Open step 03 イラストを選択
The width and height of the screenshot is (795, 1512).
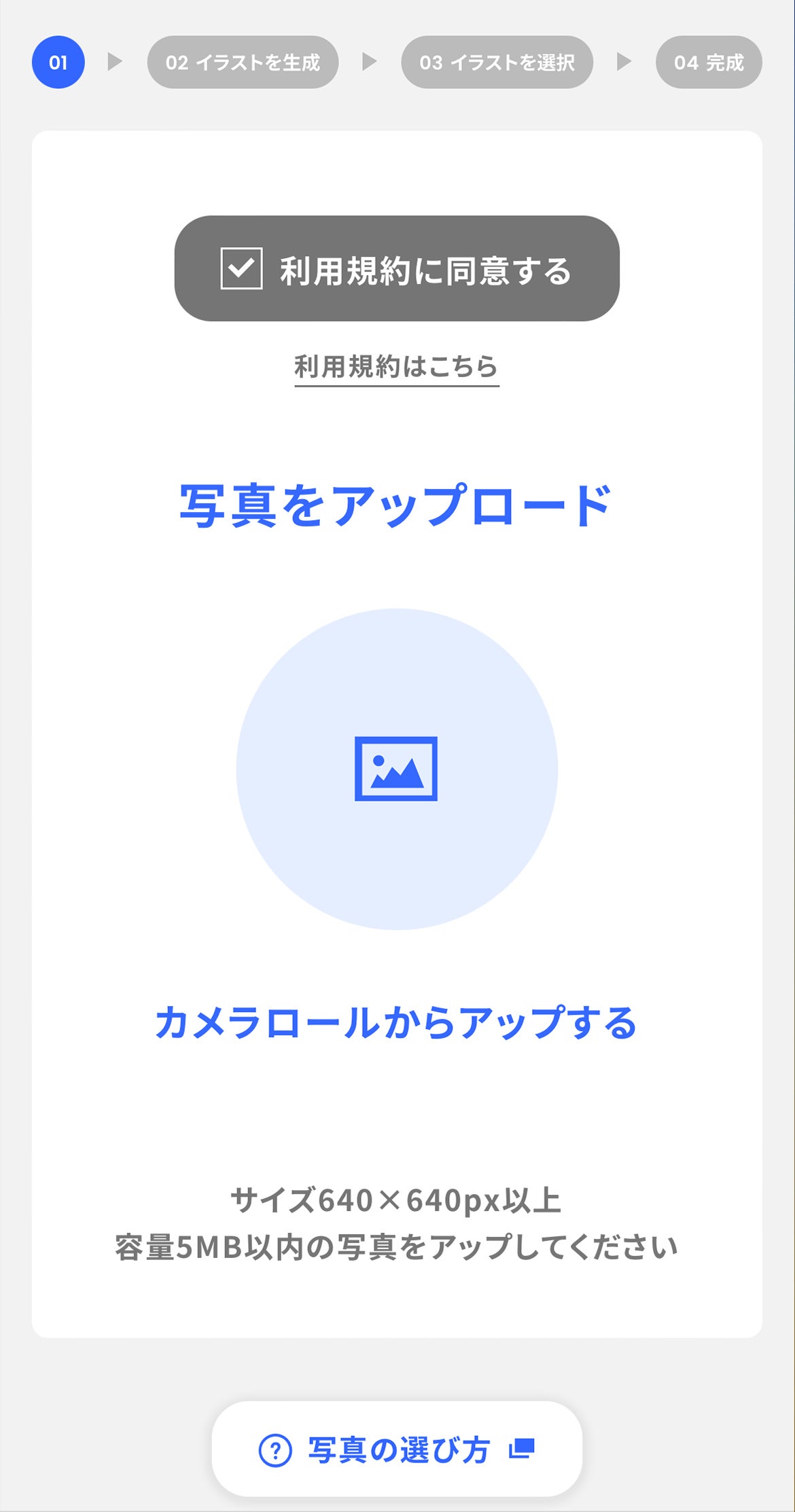(497, 62)
